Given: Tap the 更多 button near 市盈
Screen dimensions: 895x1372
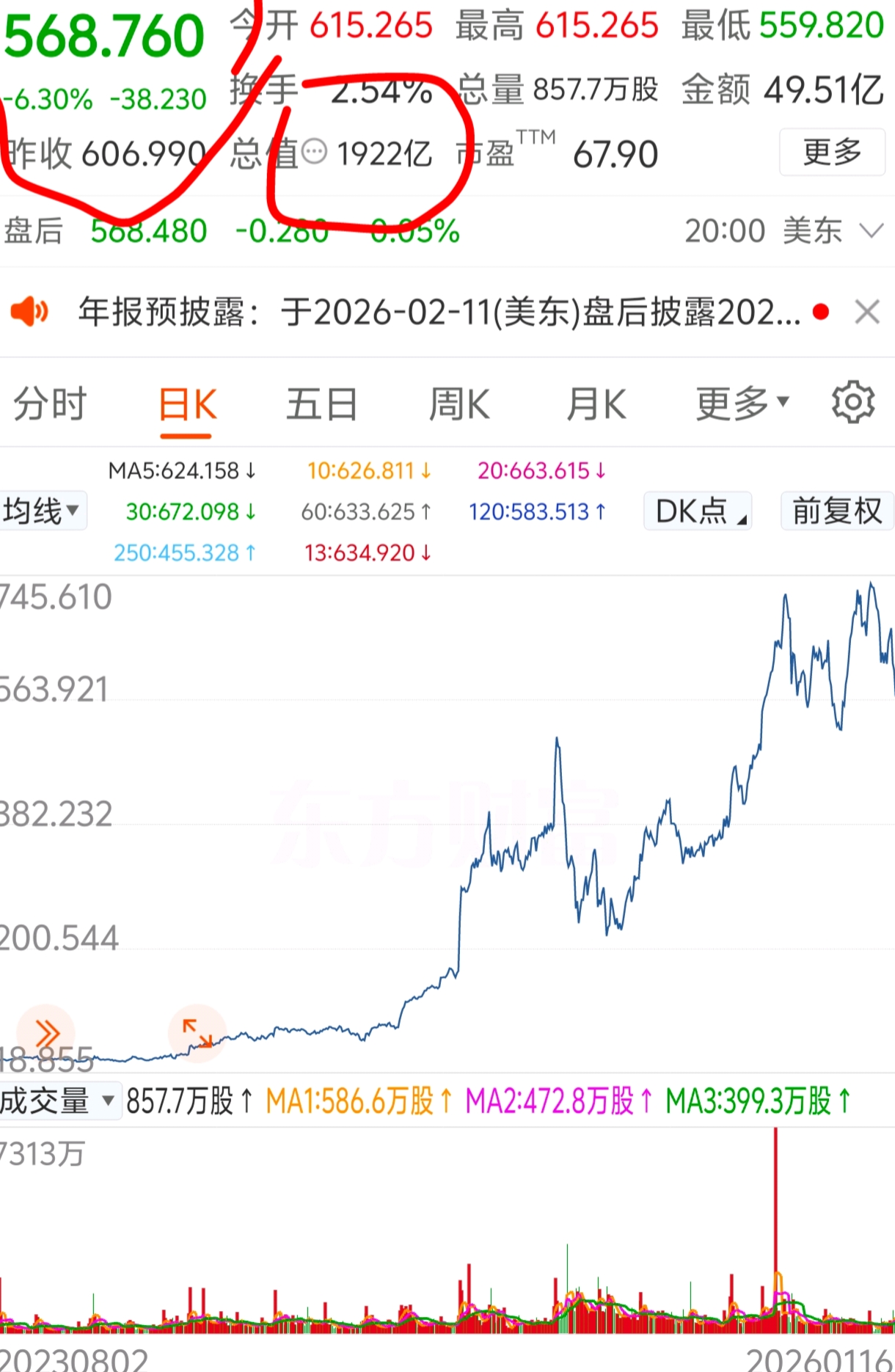Looking at the screenshot, I should click(832, 152).
